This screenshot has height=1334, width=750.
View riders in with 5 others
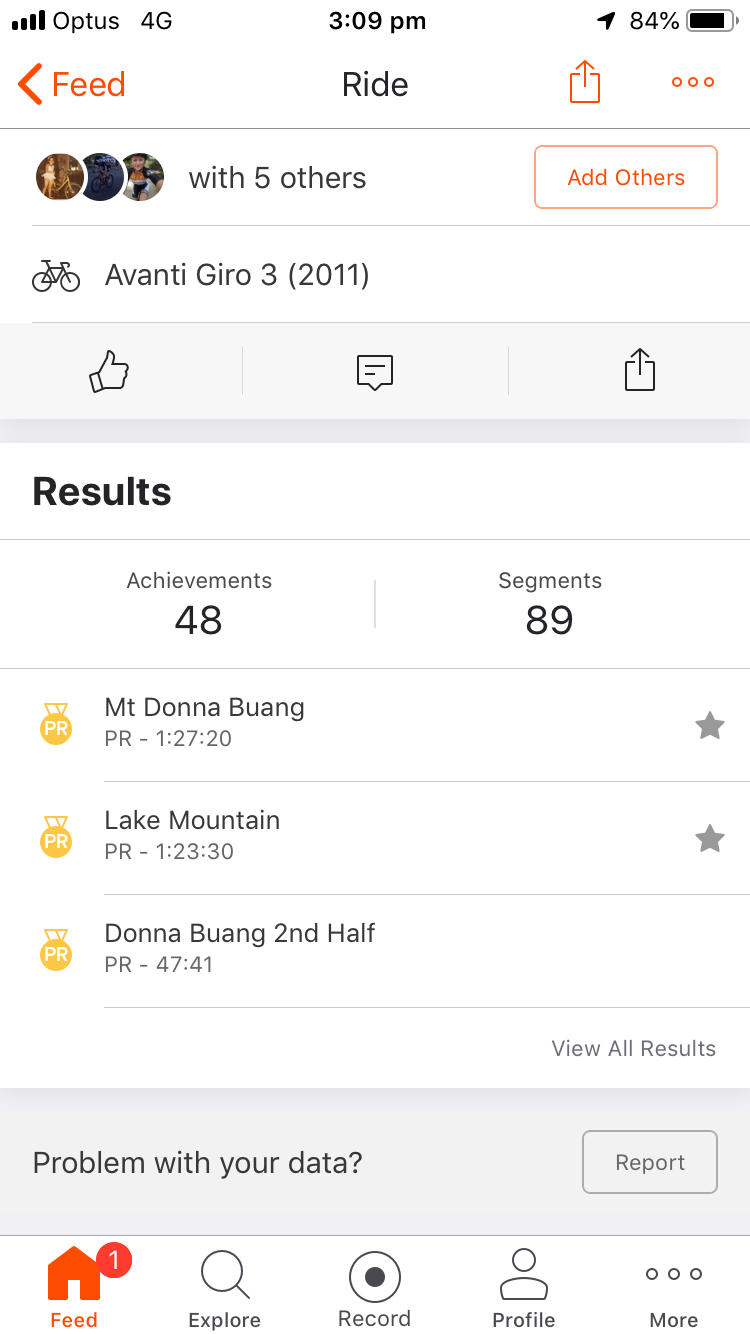click(x=200, y=178)
